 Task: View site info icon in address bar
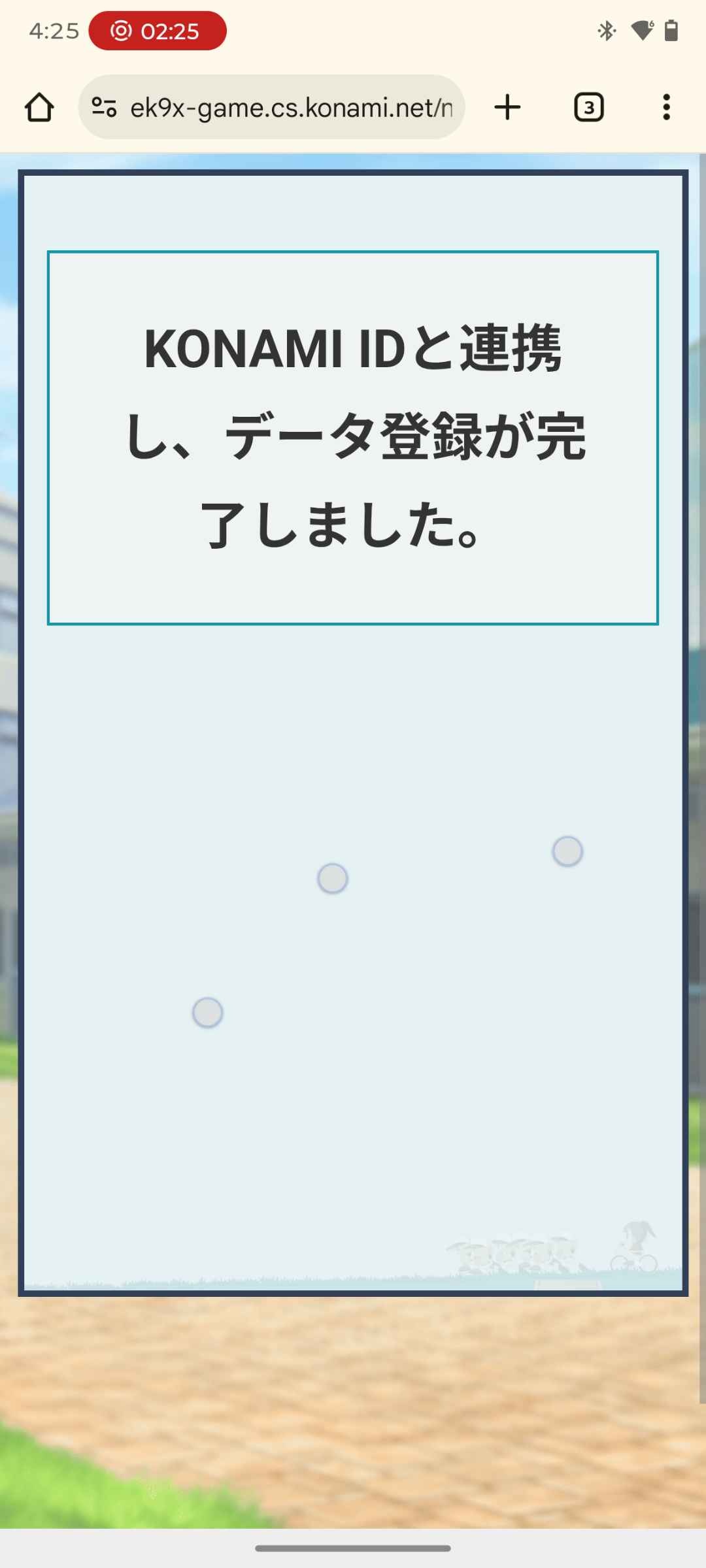[x=104, y=107]
